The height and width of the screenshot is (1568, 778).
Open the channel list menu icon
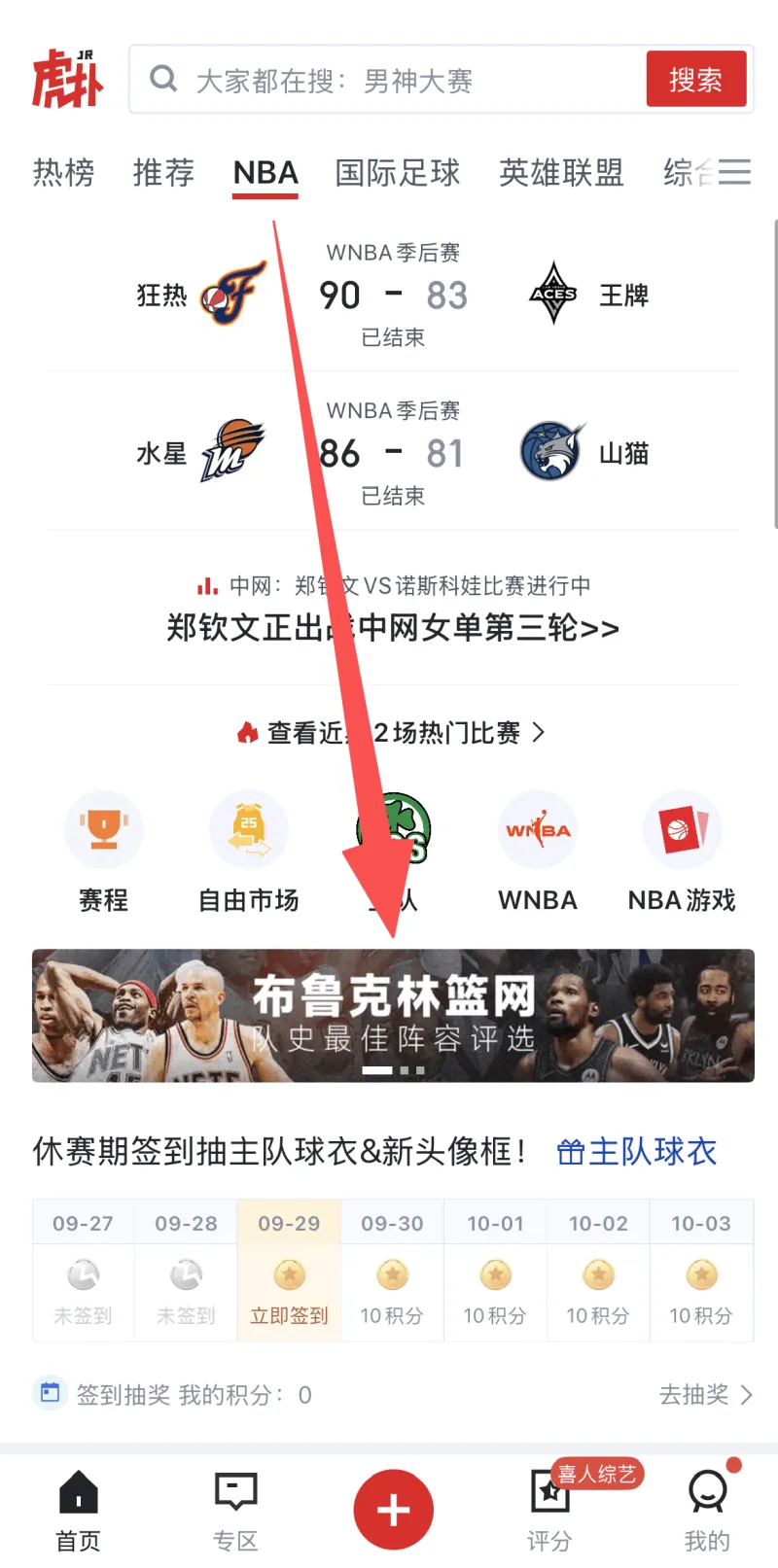[734, 172]
